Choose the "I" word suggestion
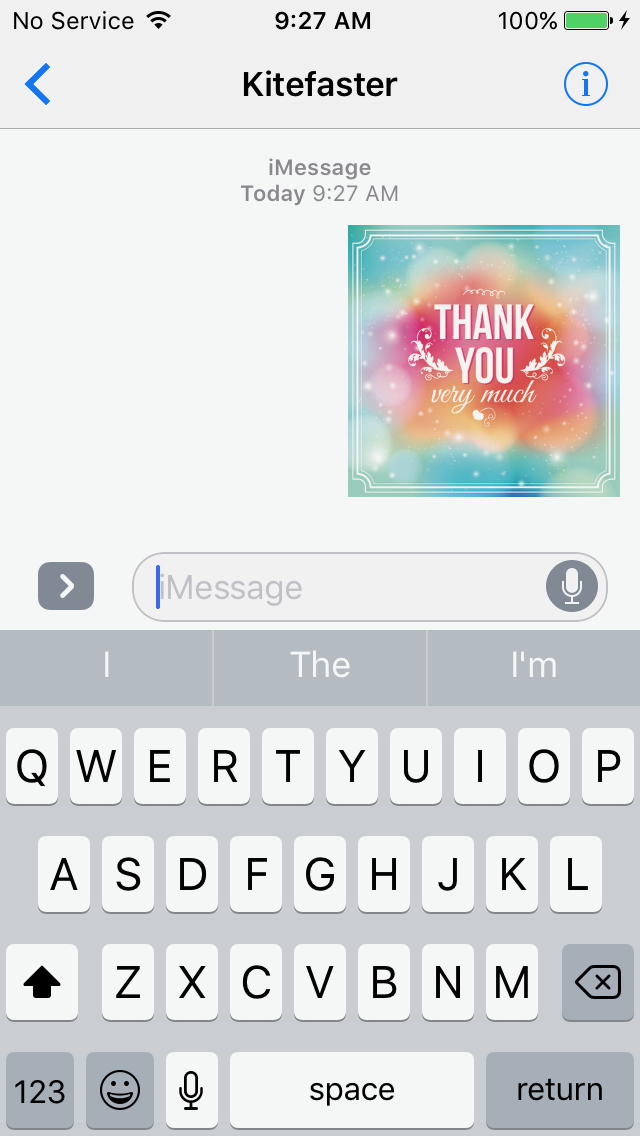640x1136 pixels. coord(106,666)
